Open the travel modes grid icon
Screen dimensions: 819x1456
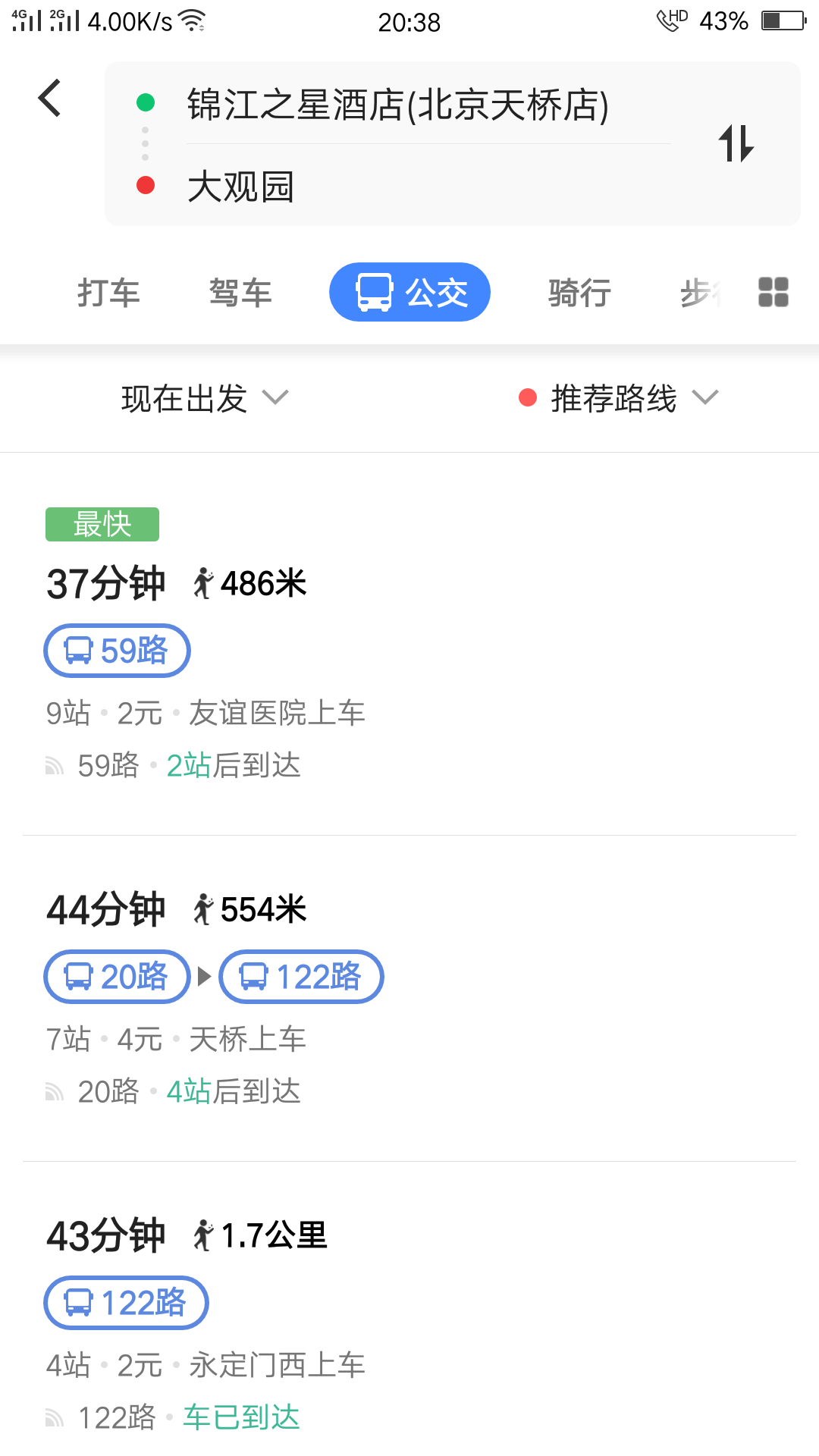coord(773,292)
